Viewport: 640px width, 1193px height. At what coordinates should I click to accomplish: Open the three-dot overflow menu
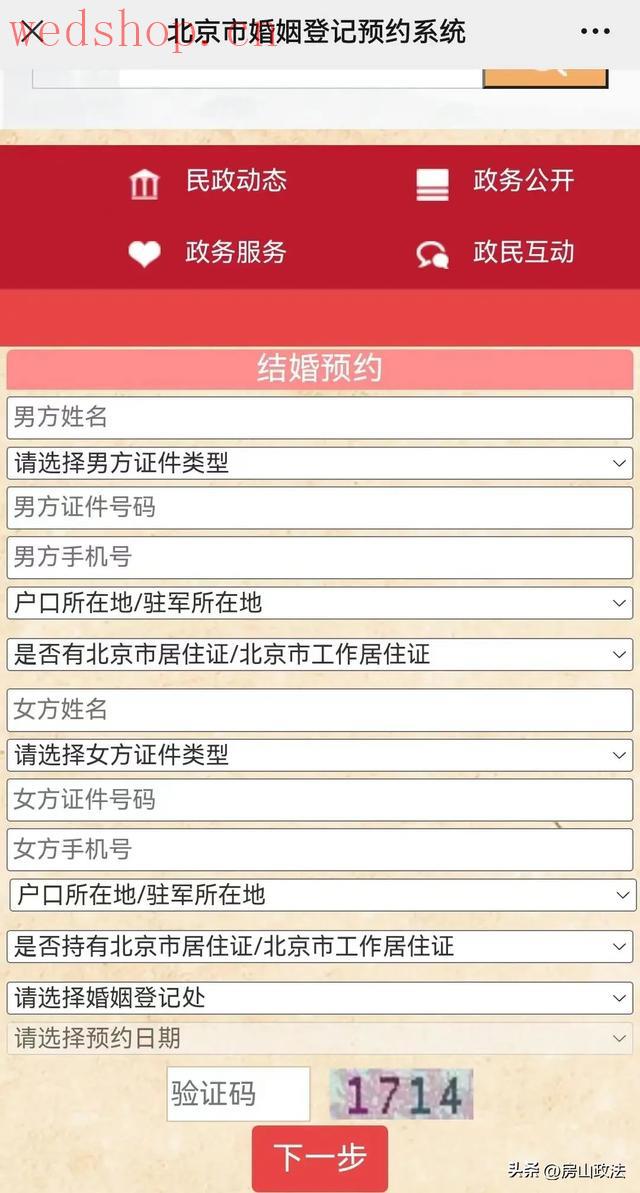coord(595,32)
